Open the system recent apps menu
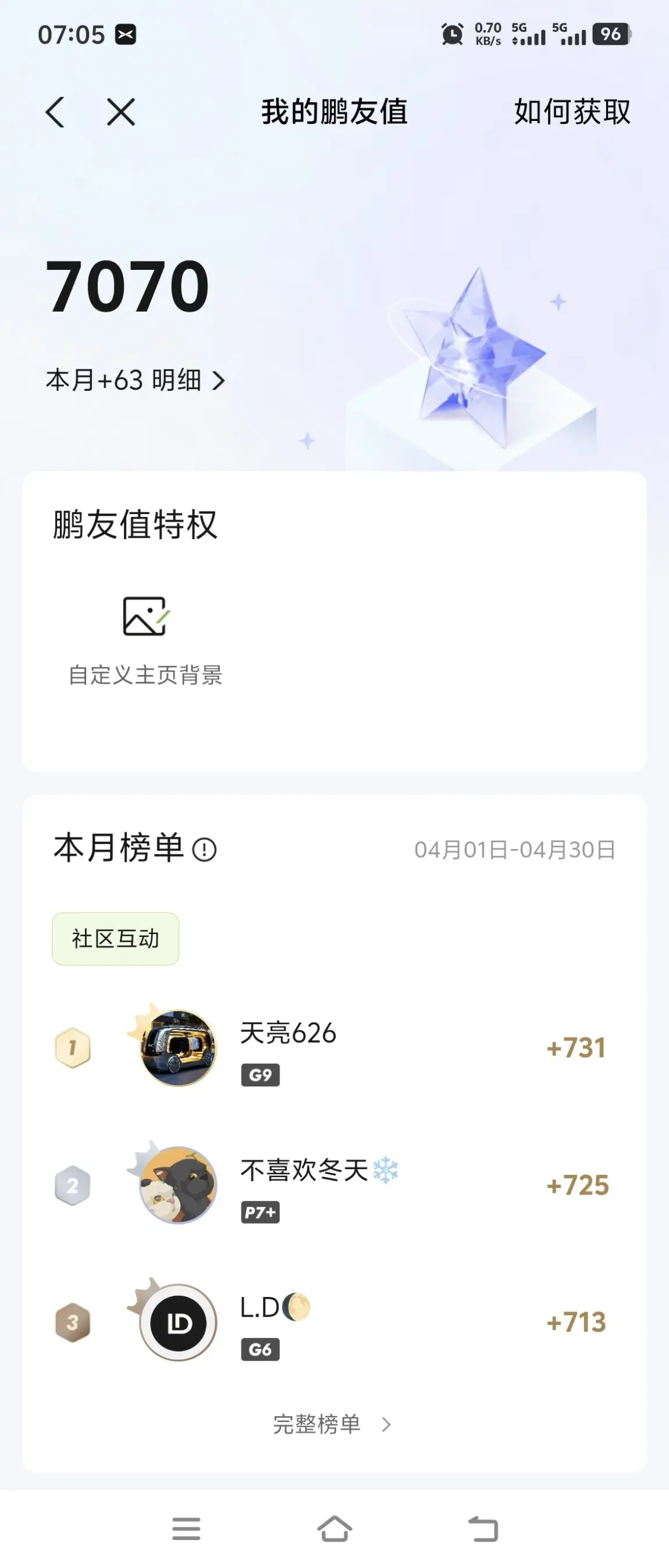The width and height of the screenshot is (669, 1568). tap(186, 1528)
